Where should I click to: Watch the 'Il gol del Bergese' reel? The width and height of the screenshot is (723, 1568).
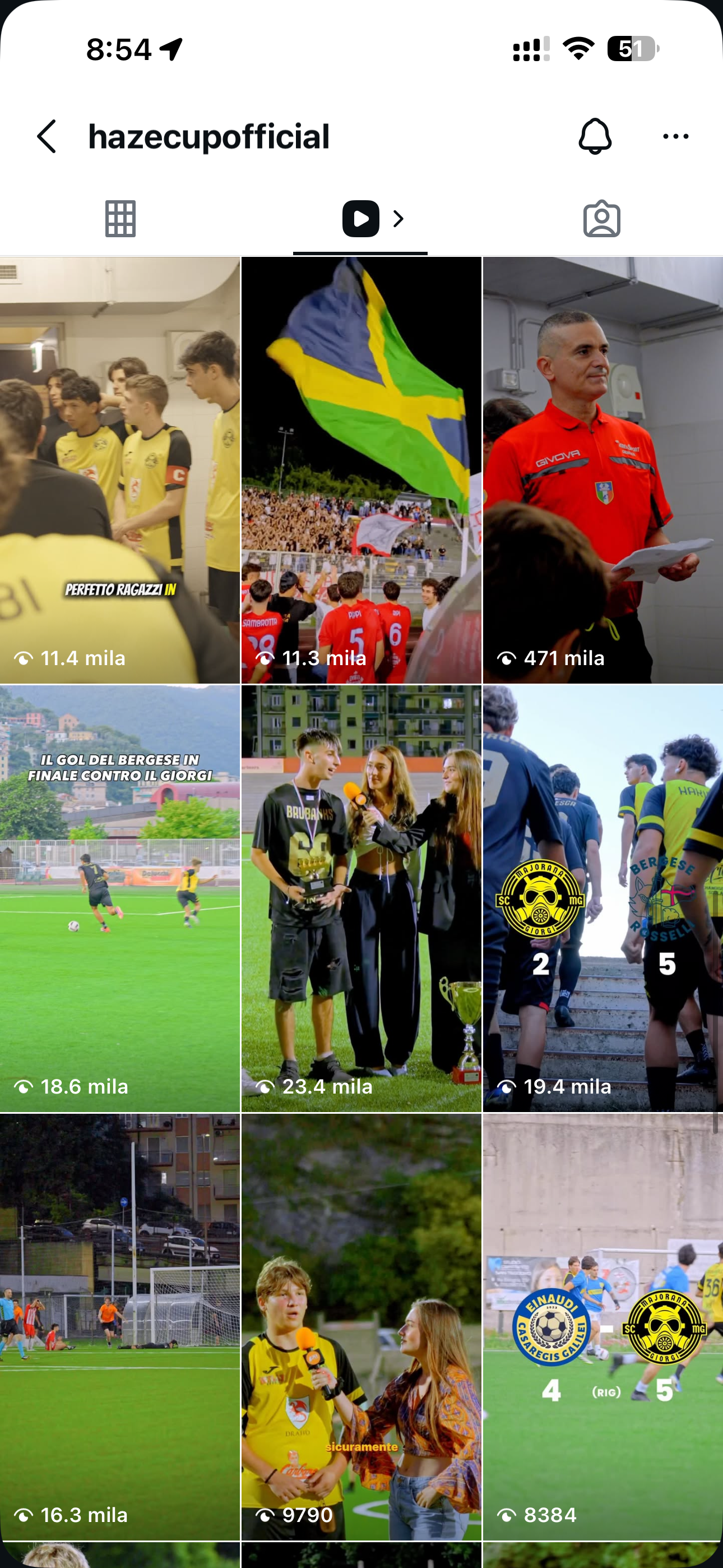(120, 898)
